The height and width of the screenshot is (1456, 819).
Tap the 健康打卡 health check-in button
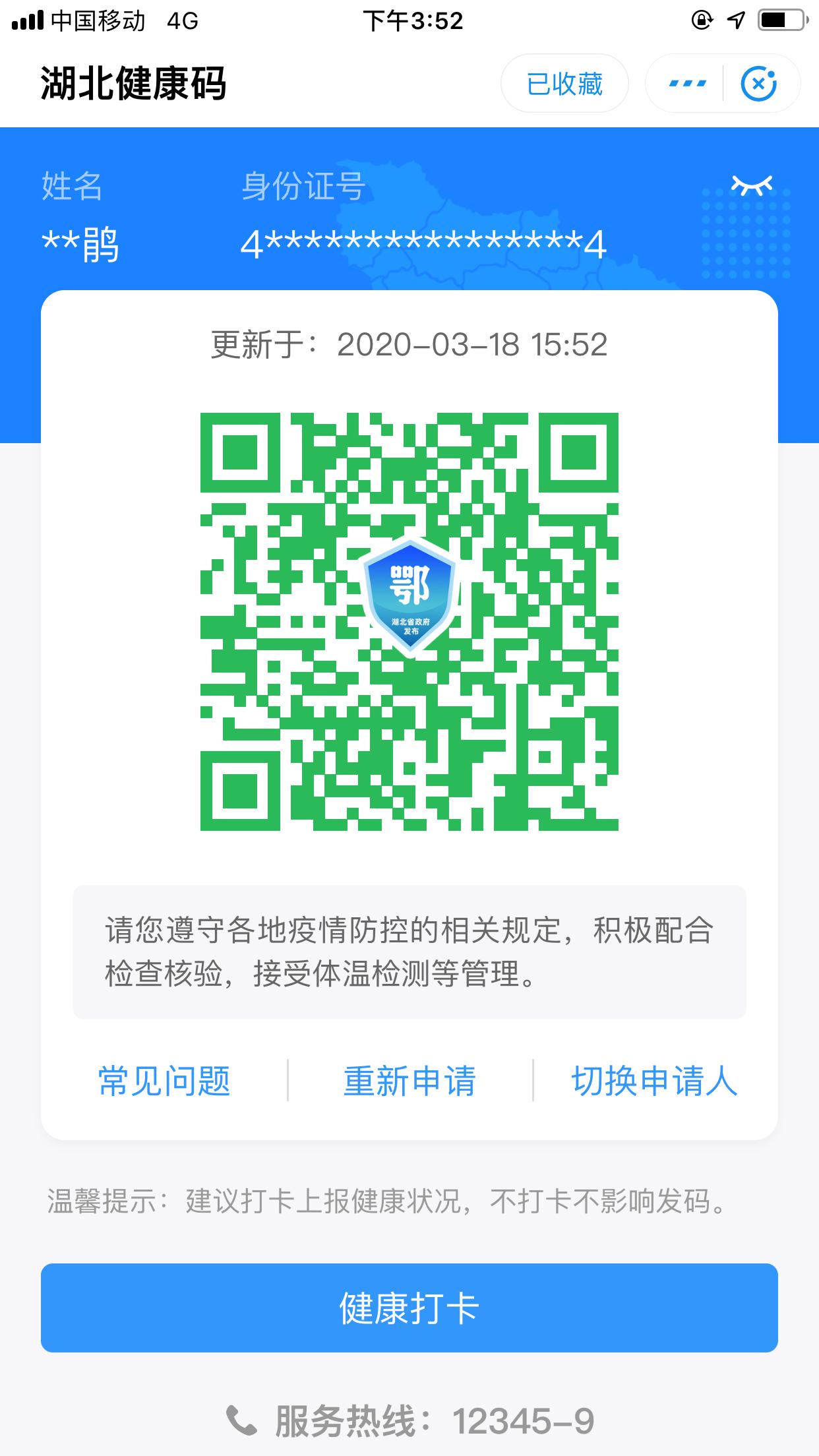coord(409,1308)
